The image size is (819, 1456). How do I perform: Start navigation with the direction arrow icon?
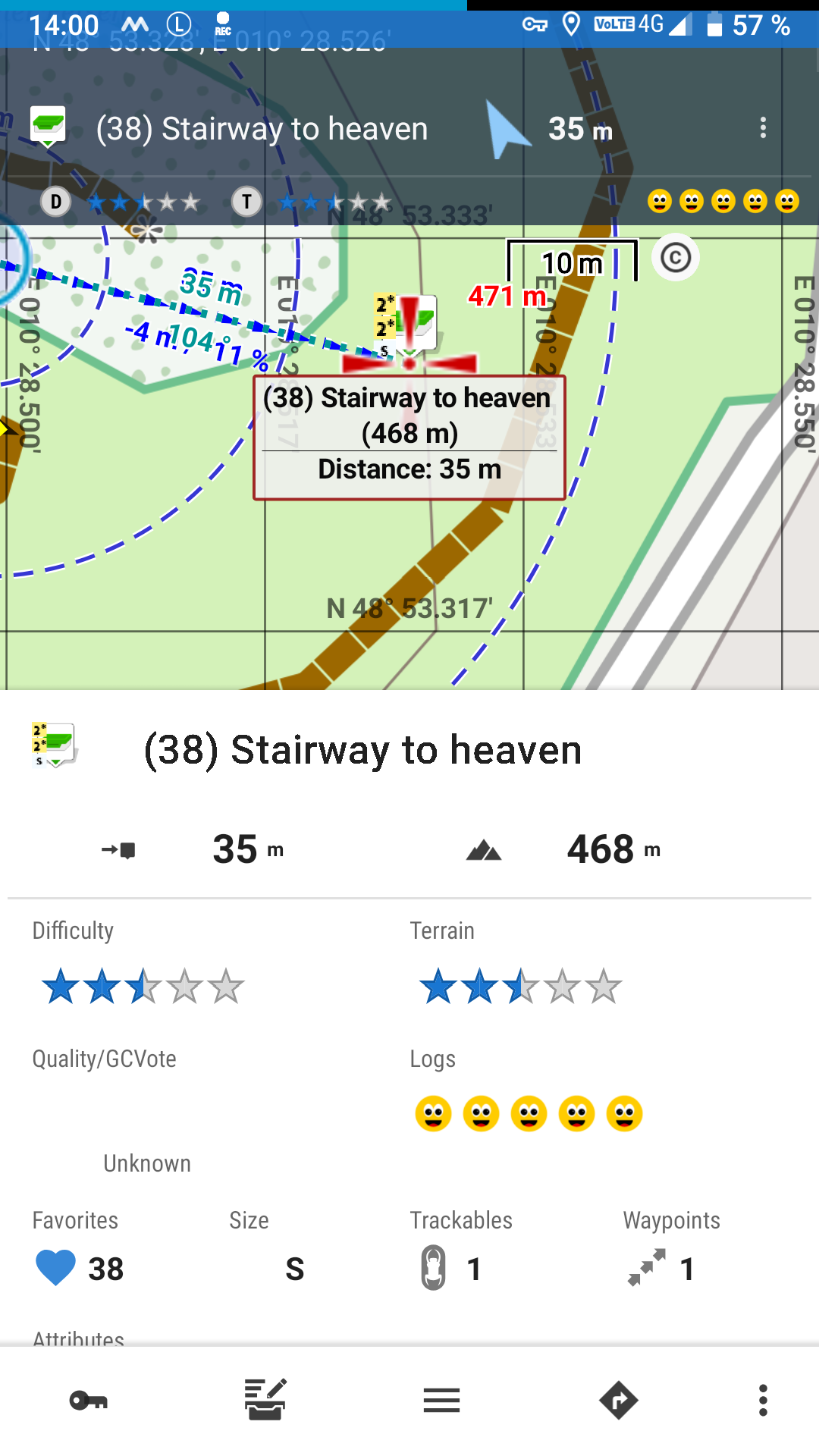click(x=618, y=1400)
